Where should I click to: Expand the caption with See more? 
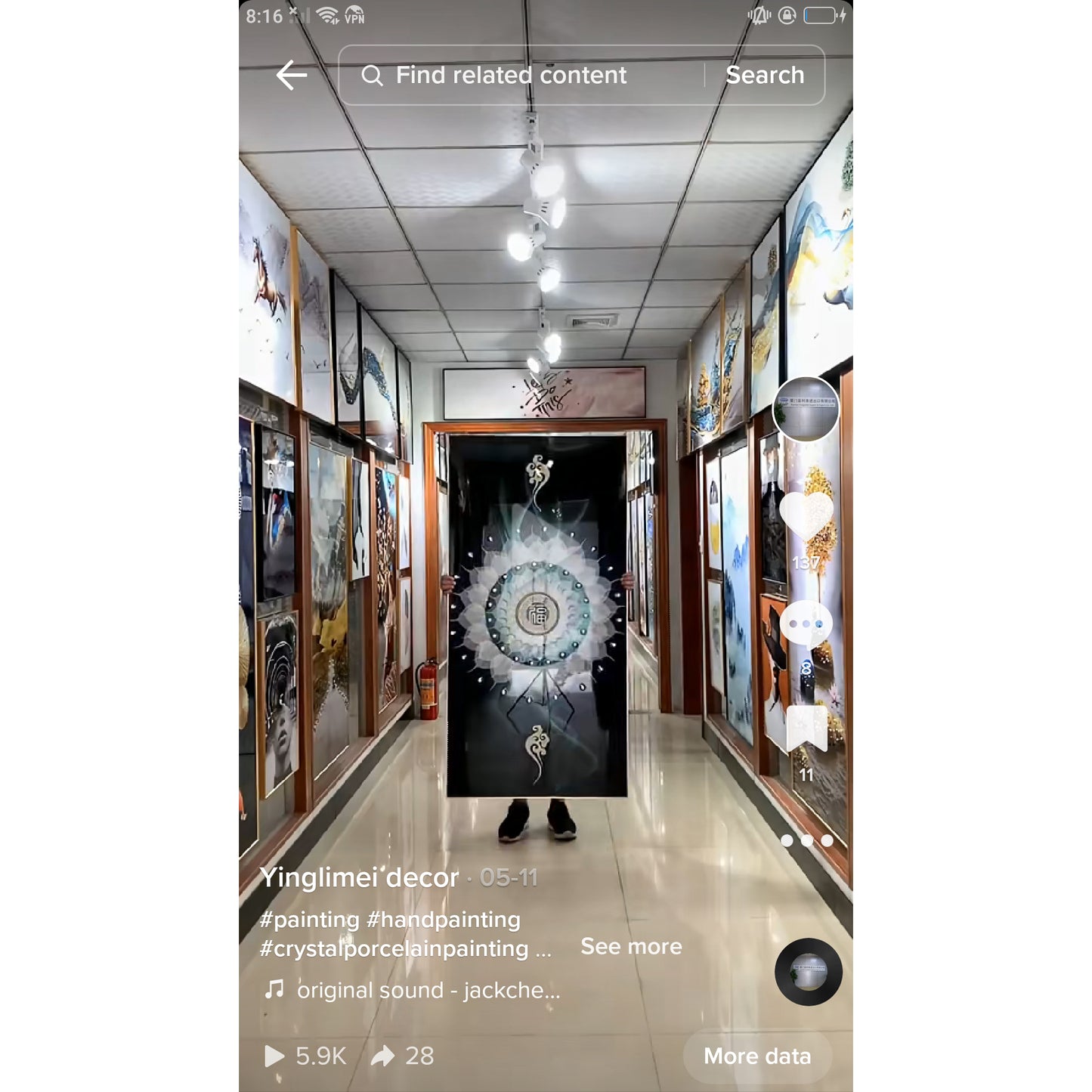pyautogui.click(x=631, y=947)
